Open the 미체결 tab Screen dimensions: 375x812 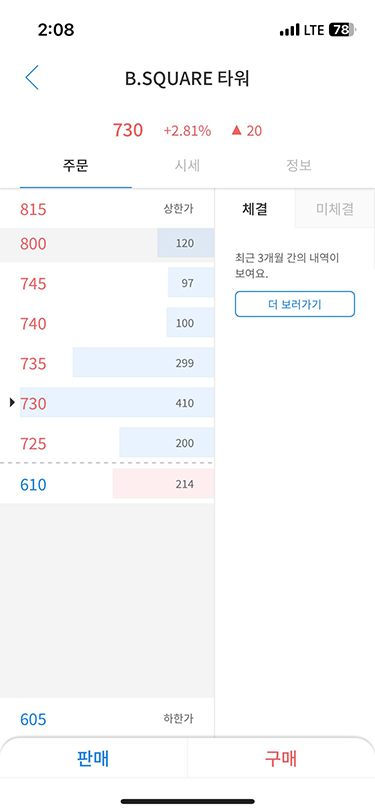[335, 209]
